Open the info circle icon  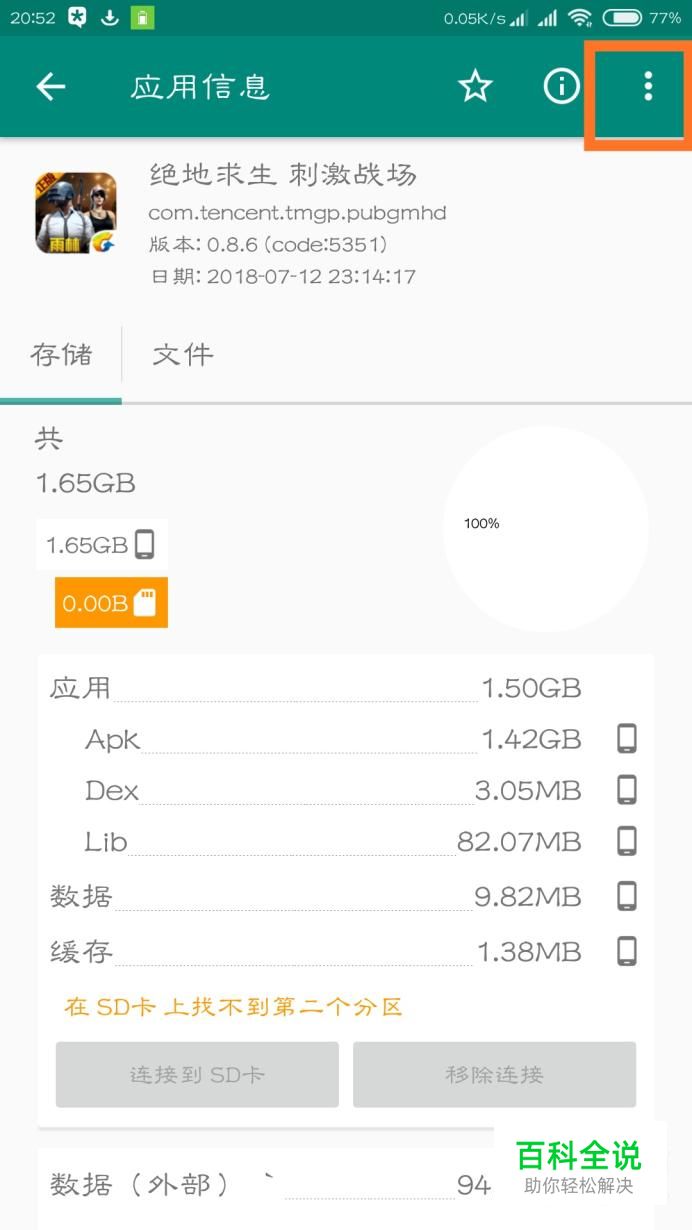coord(561,87)
